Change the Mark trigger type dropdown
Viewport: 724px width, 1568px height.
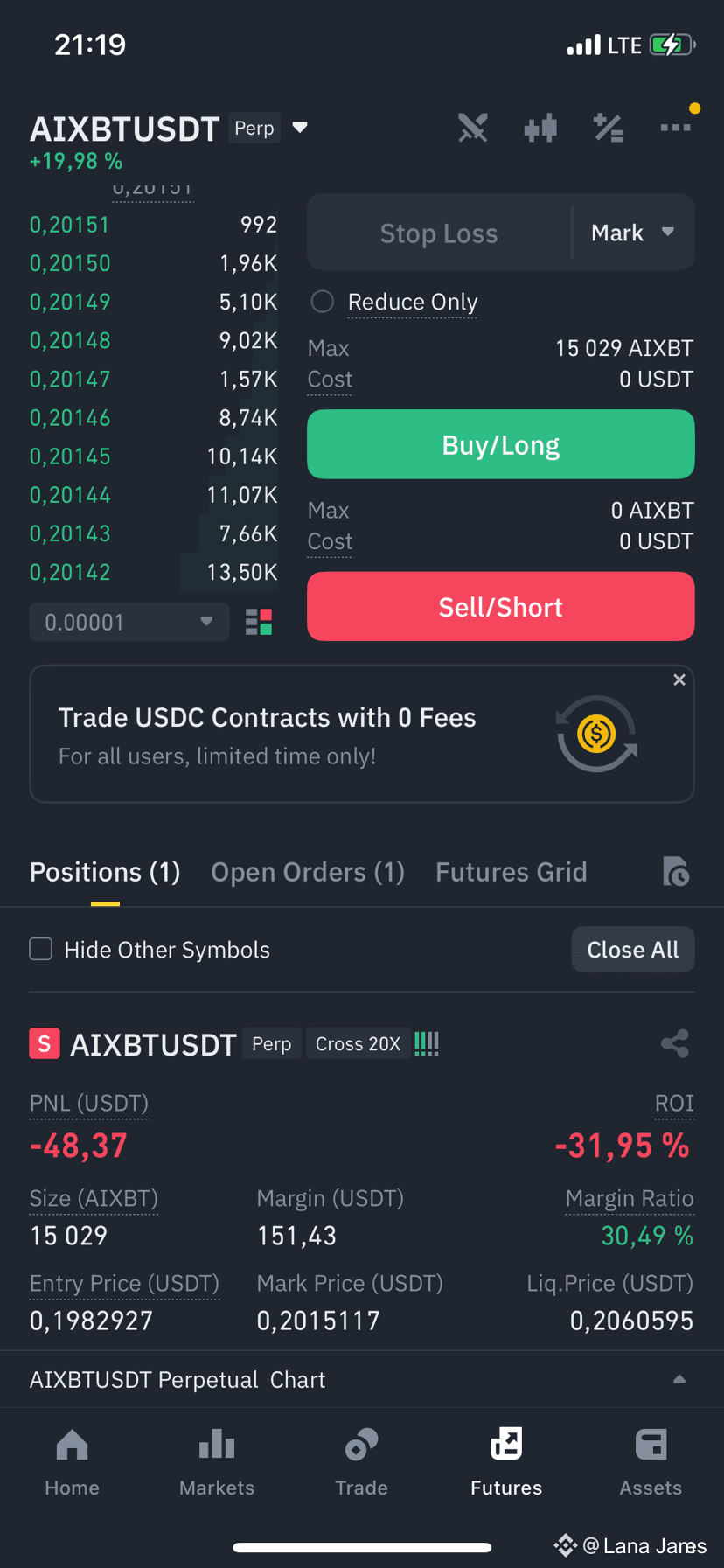(633, 233)
